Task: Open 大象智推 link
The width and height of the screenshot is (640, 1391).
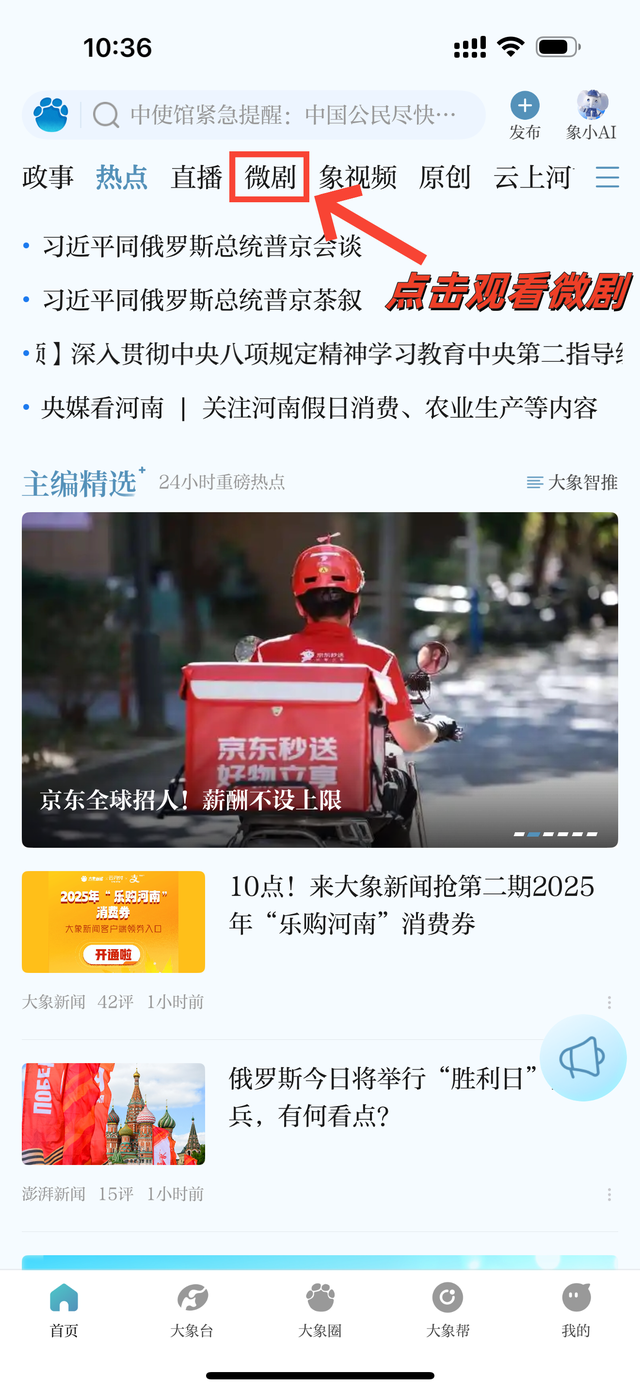Action: [x=572, y=482]
